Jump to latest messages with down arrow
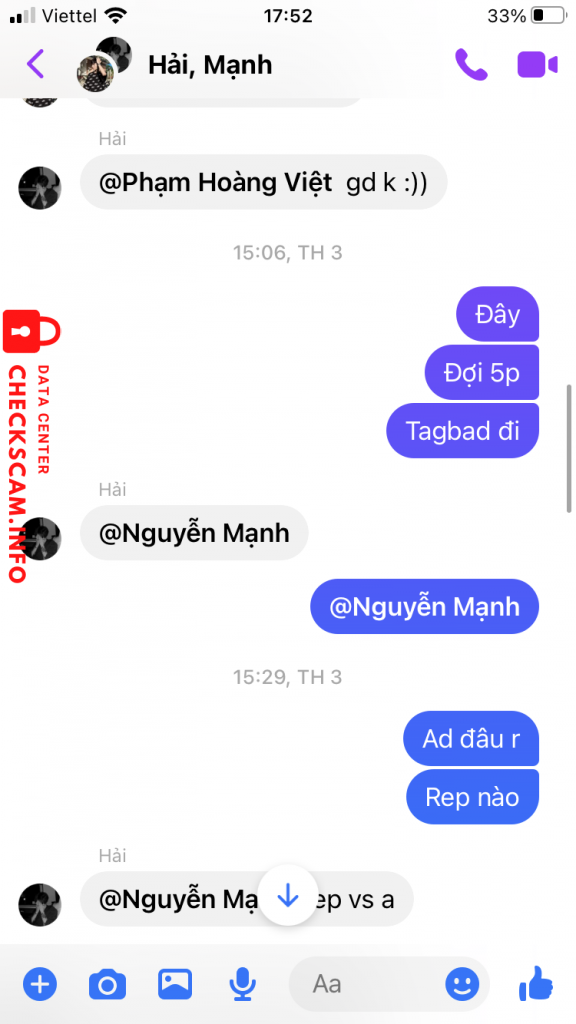This screenshot has height=1024, width=576. [x=288, y=897]
